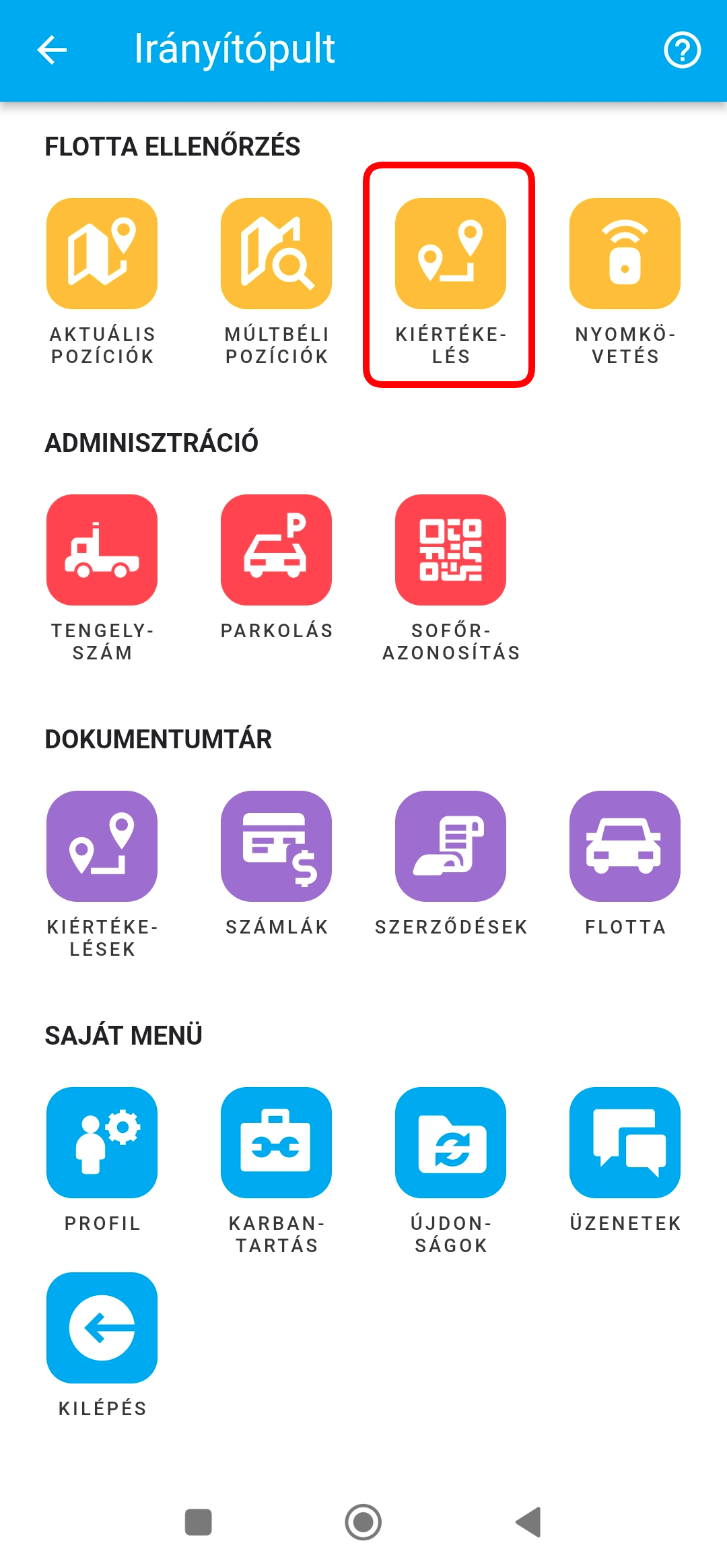Go back using the app bar arrow

52,50
